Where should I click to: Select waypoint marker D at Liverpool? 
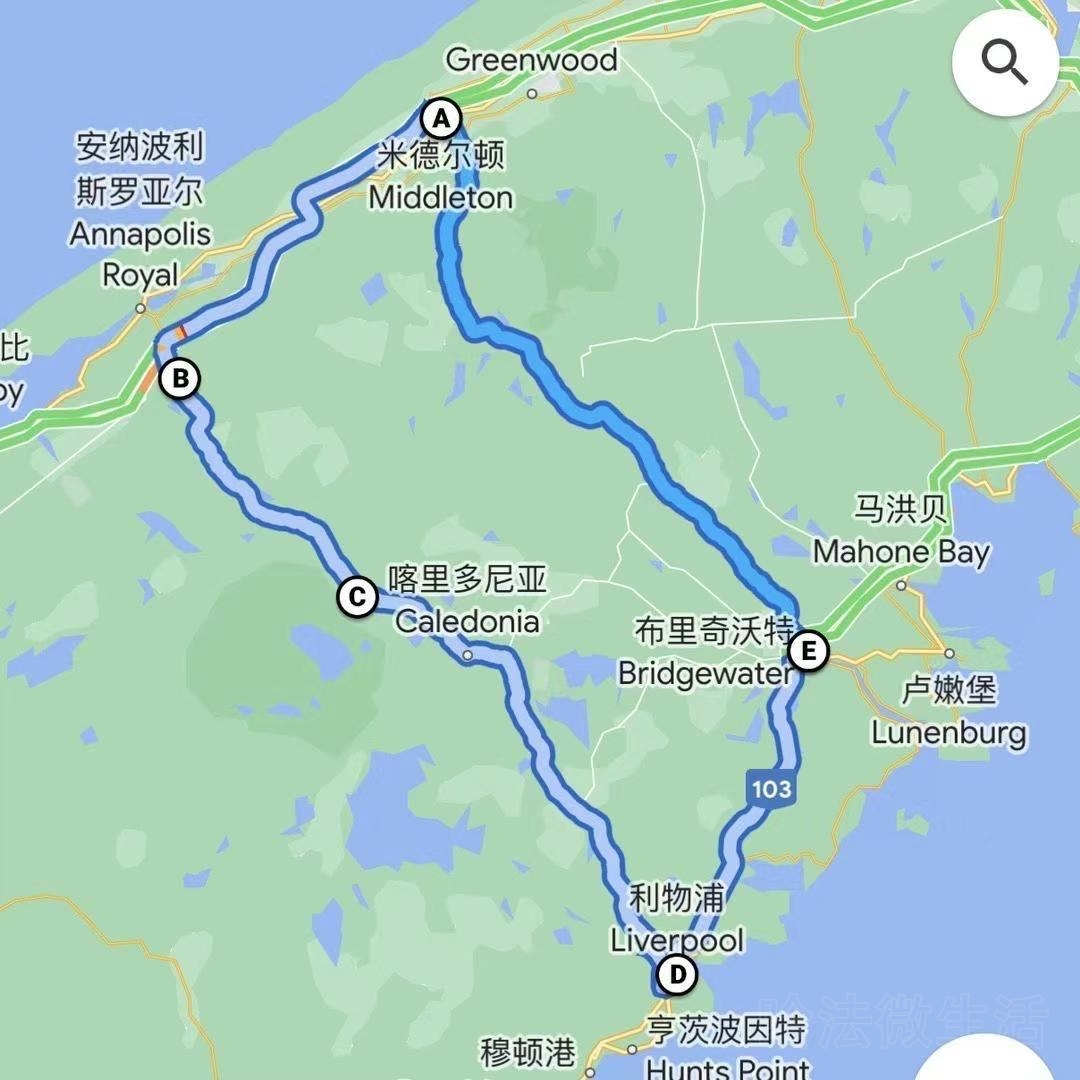click(676, 974)
